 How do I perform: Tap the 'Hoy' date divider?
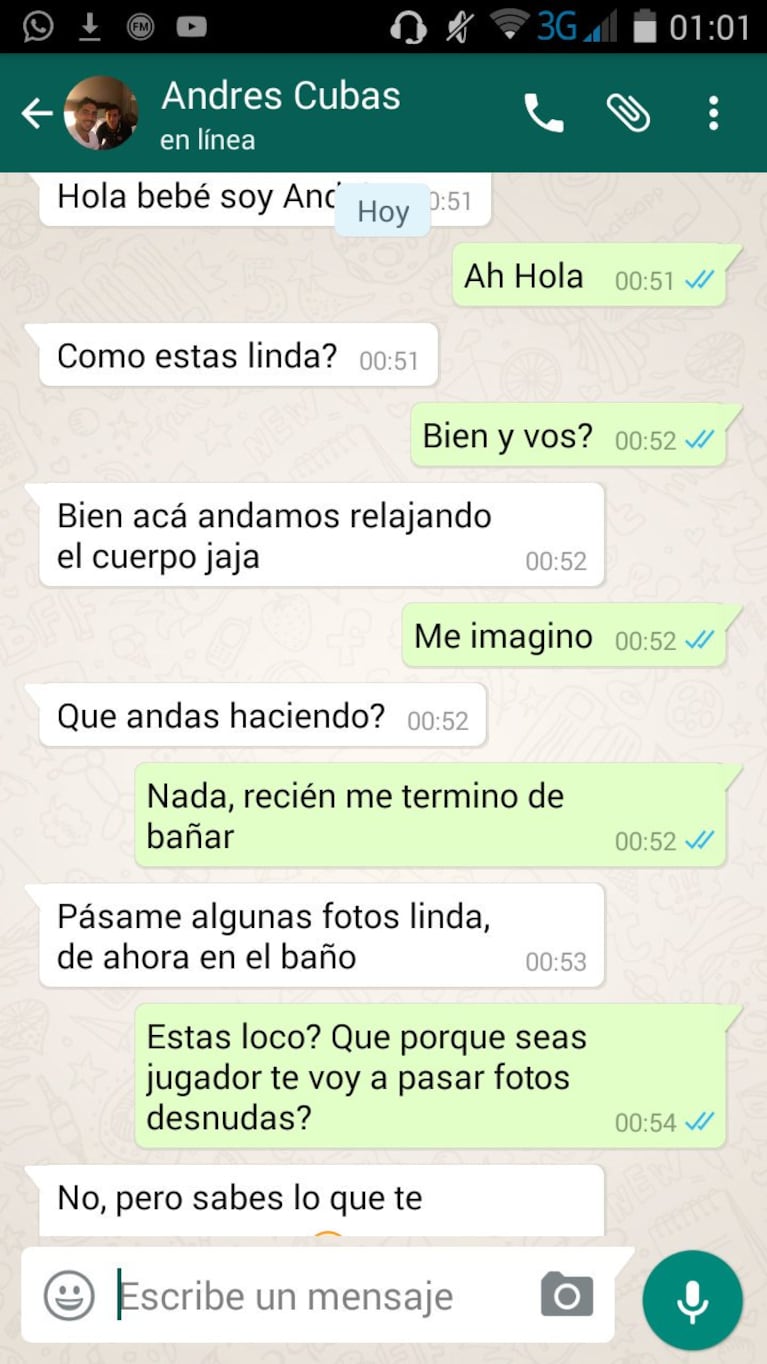point(382,210)
